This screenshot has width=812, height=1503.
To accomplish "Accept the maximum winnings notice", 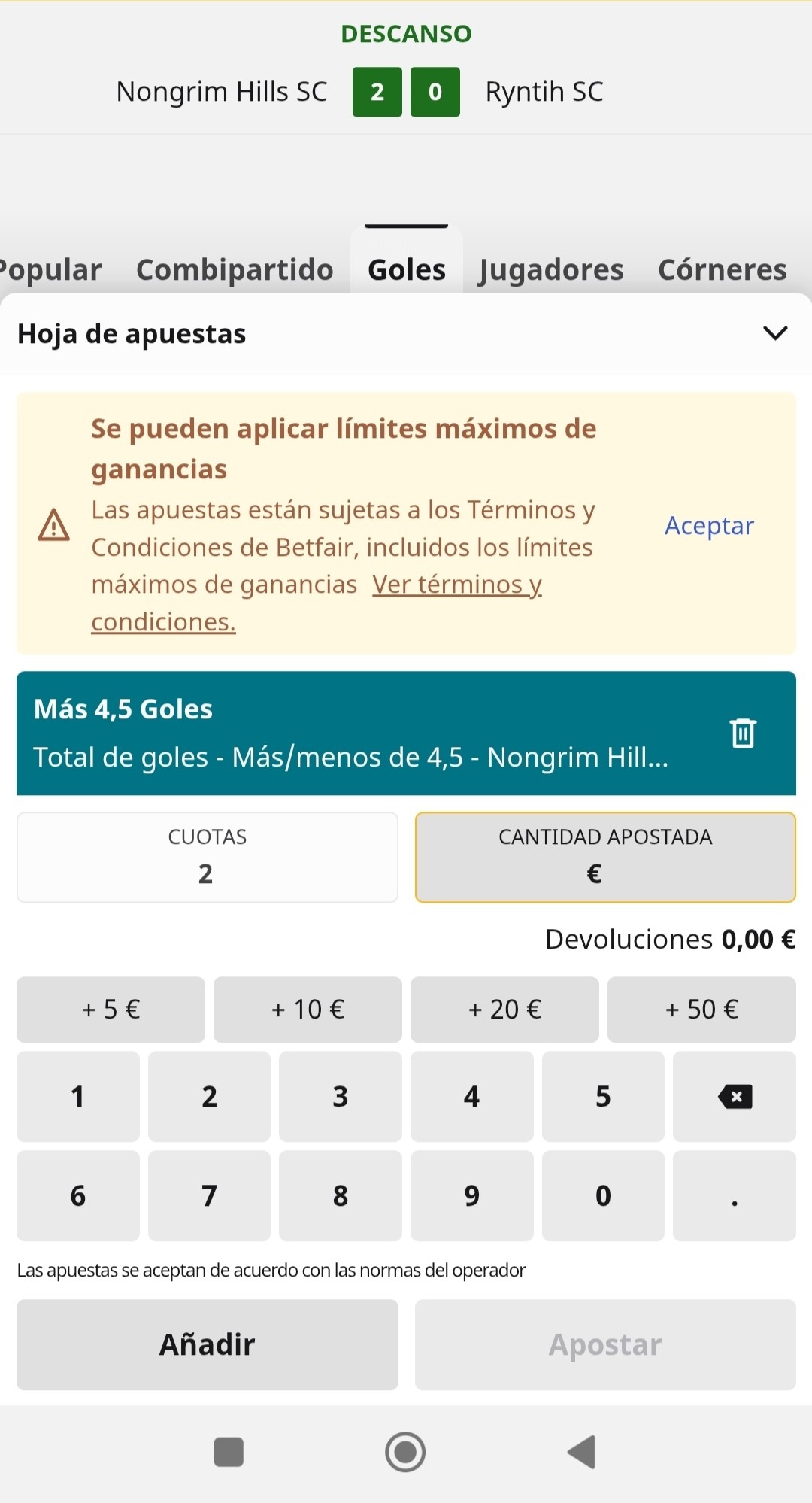I will (x=709, y=525).
